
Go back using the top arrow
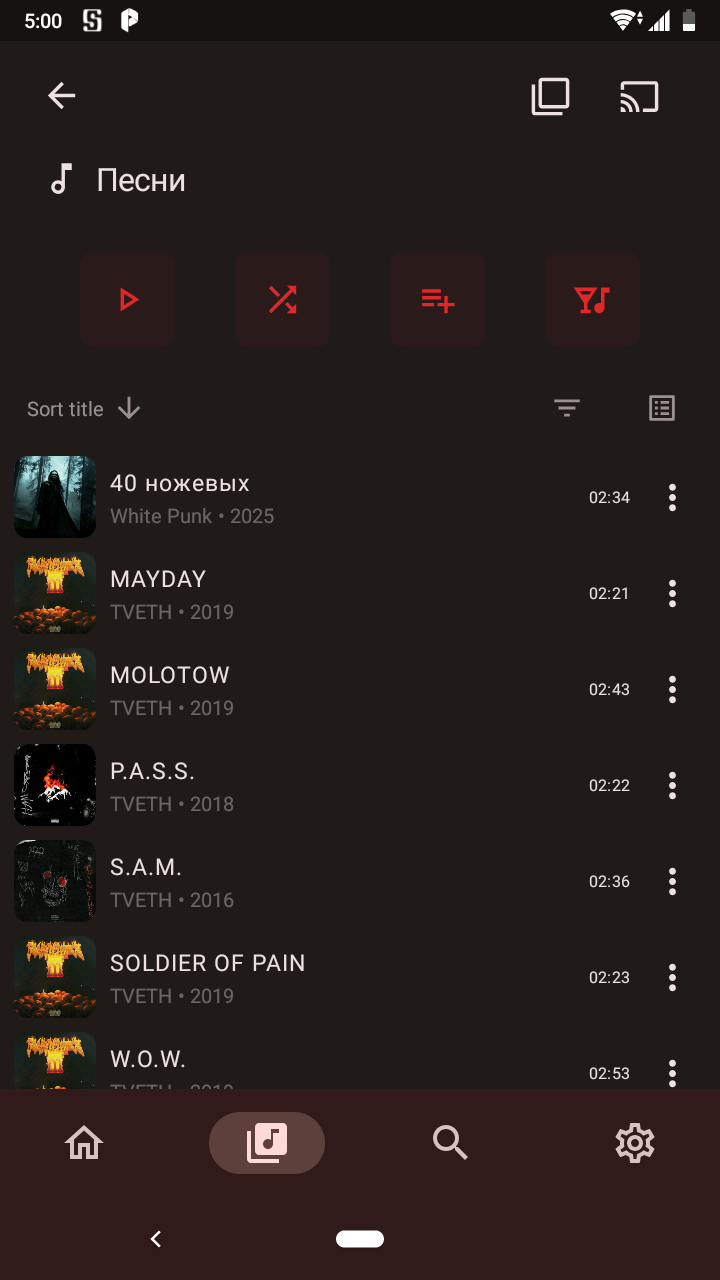(x=62, y=96)
